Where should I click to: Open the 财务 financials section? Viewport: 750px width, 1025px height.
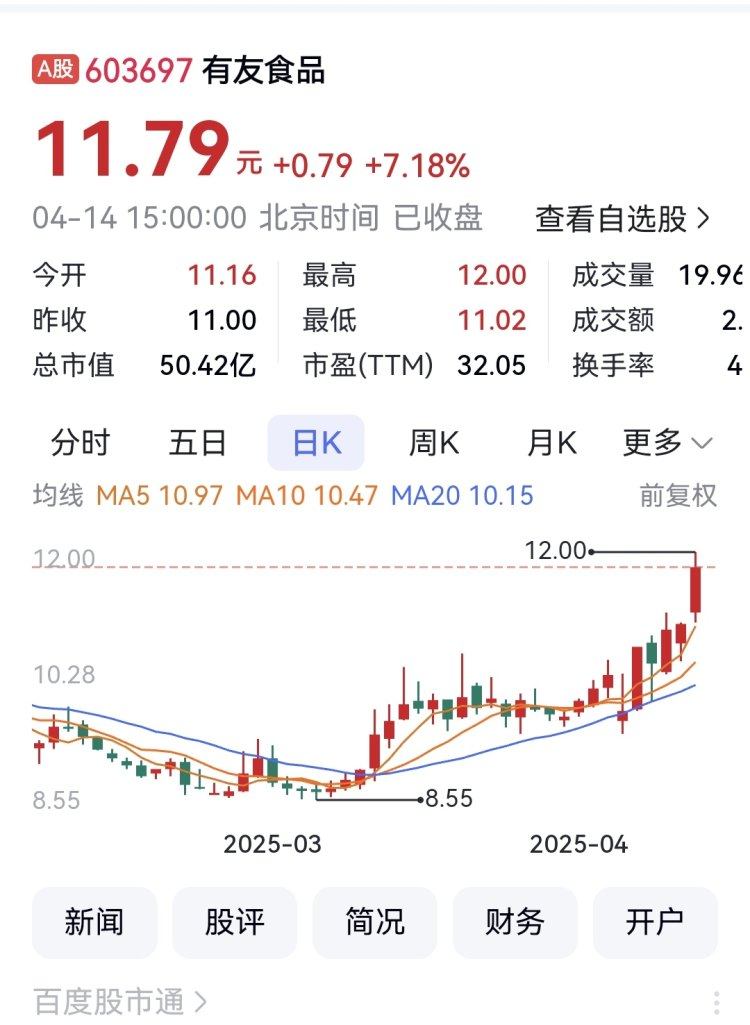[x=515, y=922]
